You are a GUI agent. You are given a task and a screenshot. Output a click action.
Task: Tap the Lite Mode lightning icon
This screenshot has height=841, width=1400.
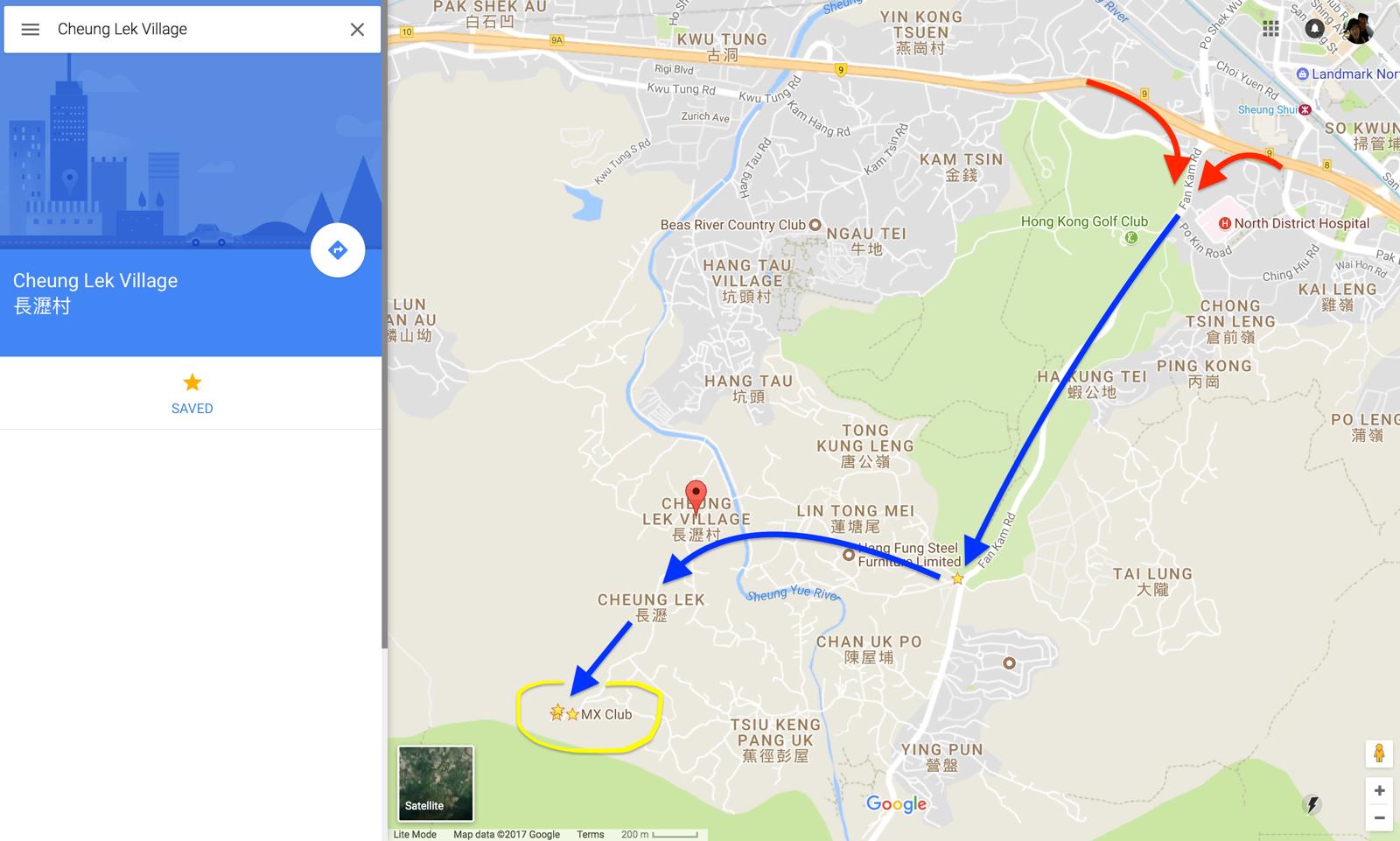point(1312,804)
